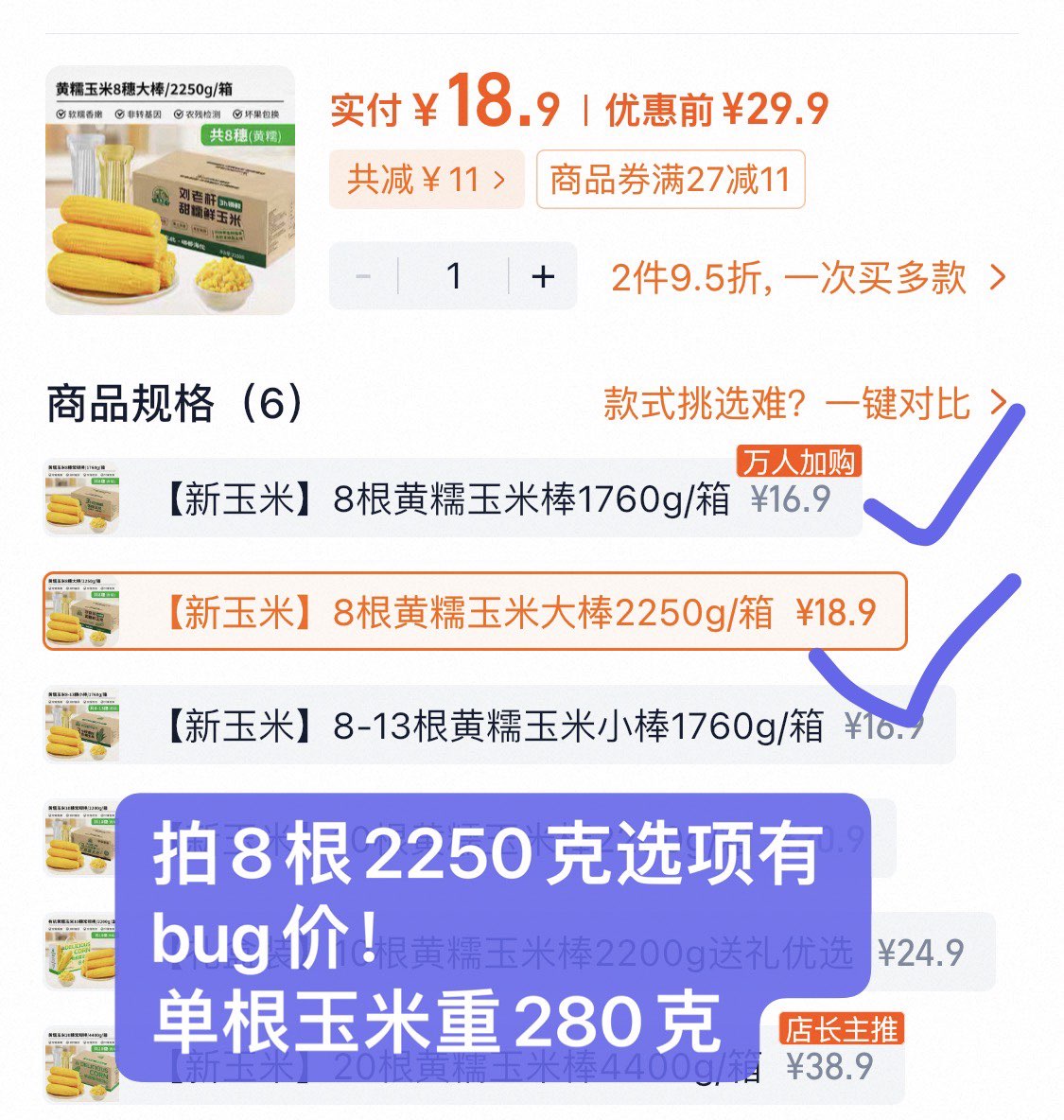Decrease quantity with the minus button
Image resolution: width=1064 pixels, height=1120 pixels.
(x=363, y=276)
